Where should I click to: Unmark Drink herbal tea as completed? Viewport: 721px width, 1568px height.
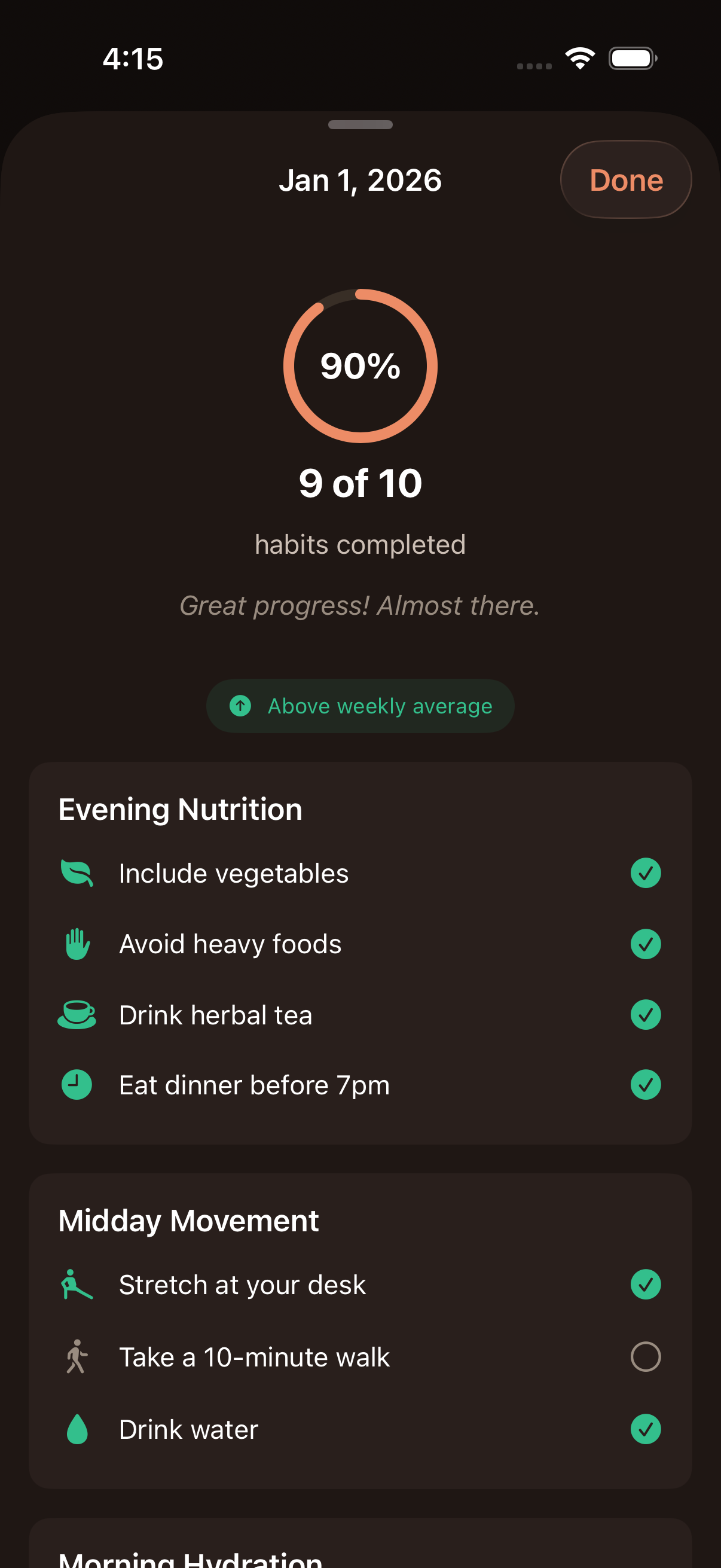click(646, 1015)
